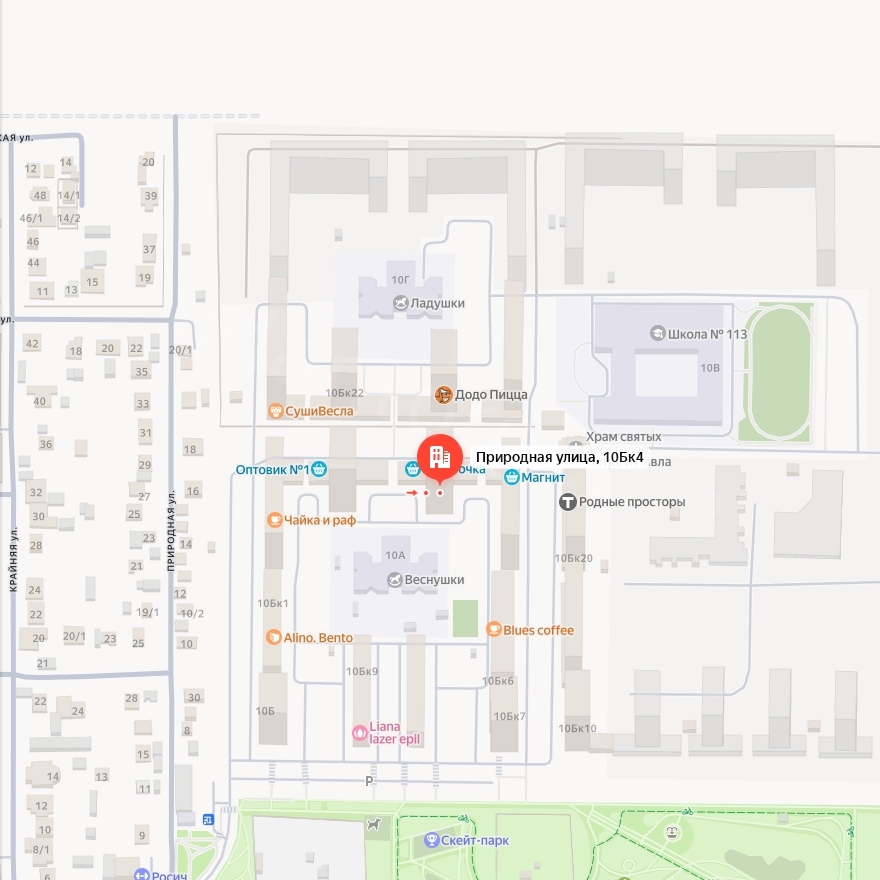The height and width of the screenshot is (880, 880).
Task: Select the Liana lazer epil marker
Action: point(360,733)
